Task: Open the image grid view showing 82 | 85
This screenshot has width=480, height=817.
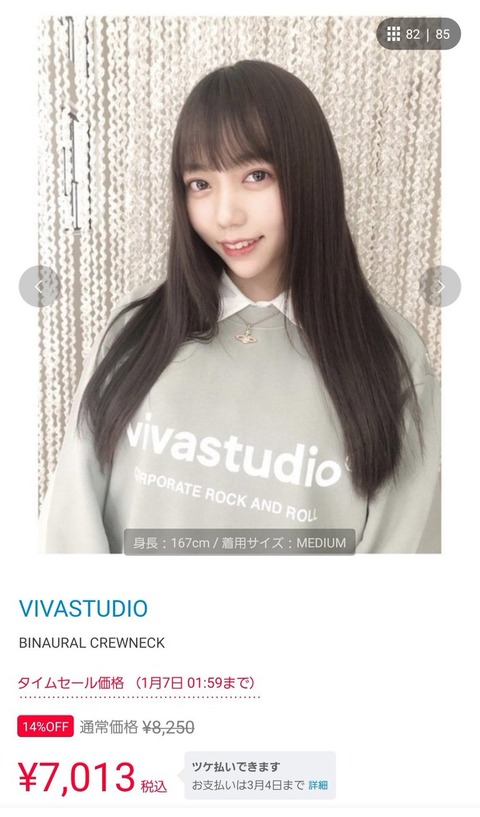Action: [419, 34]
